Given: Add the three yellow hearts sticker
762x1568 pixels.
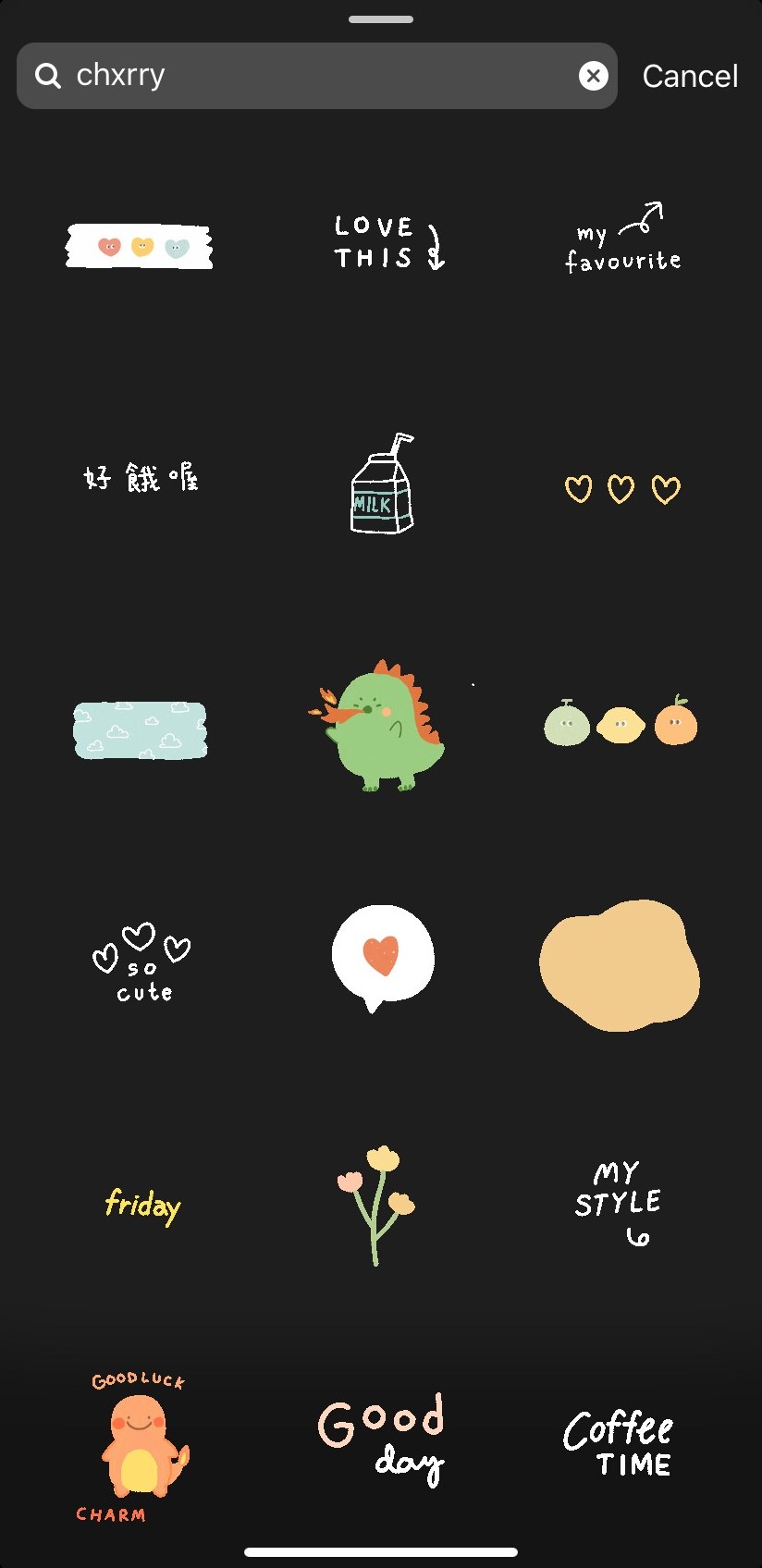Looking at the screenshot, I should point(621,489).
